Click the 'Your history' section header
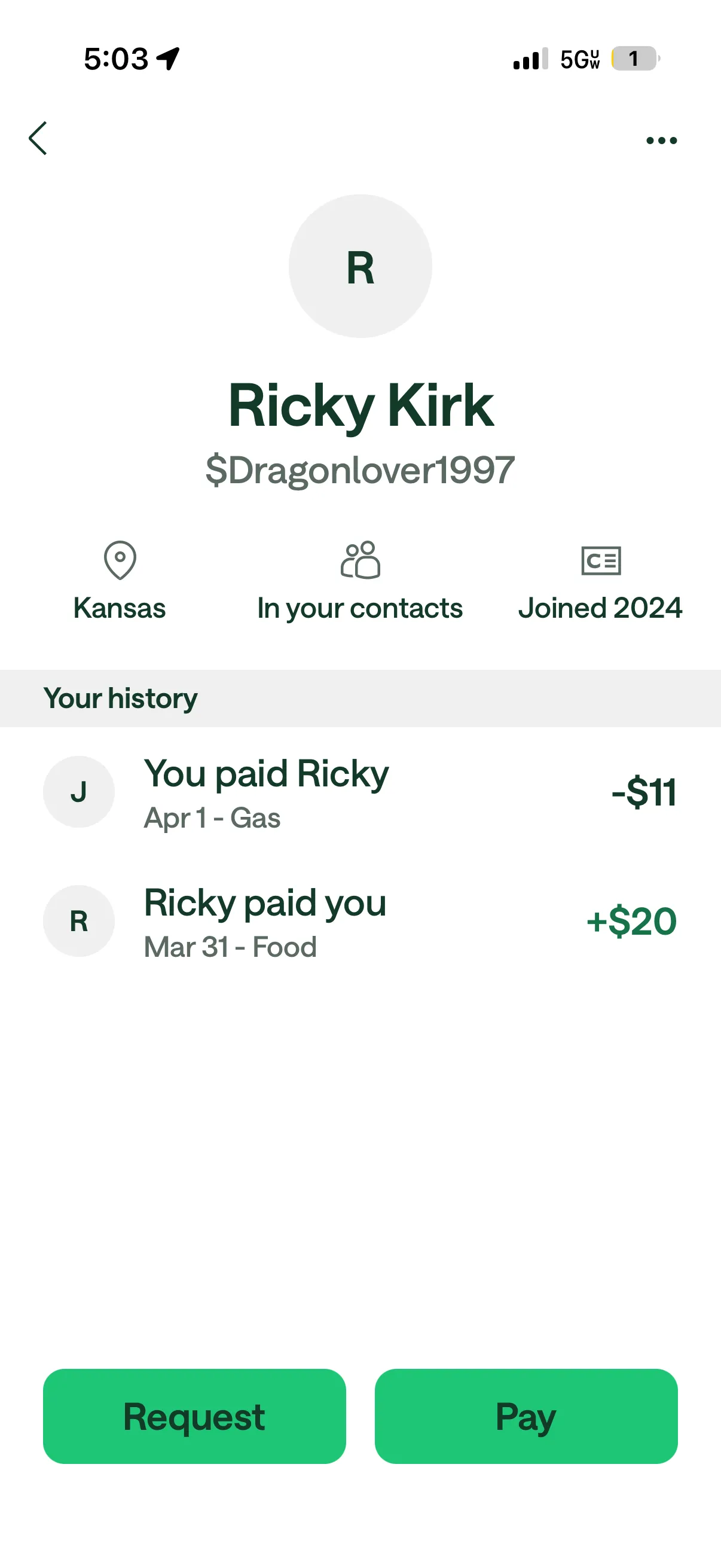 (120, 698)
